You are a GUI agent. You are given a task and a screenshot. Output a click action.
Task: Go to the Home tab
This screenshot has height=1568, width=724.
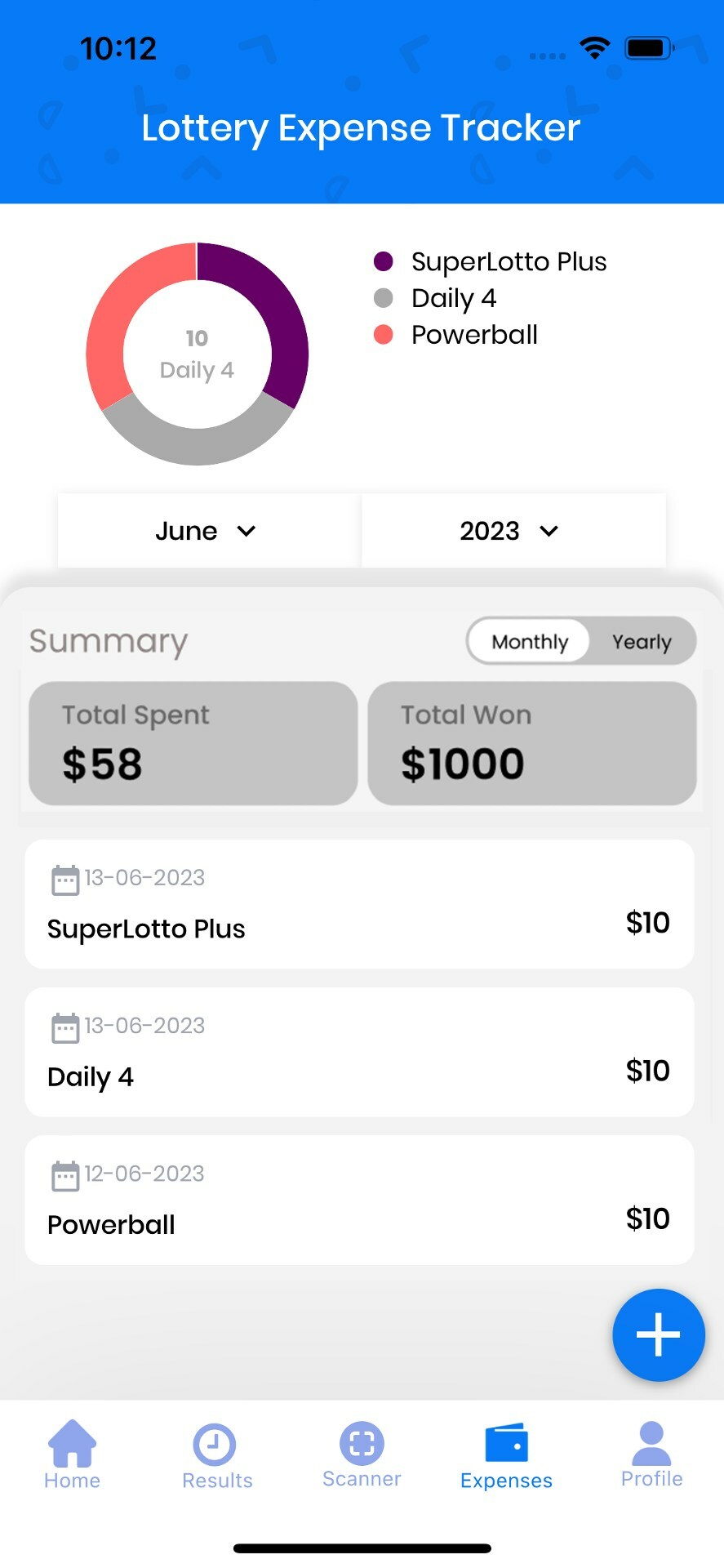73,1455
